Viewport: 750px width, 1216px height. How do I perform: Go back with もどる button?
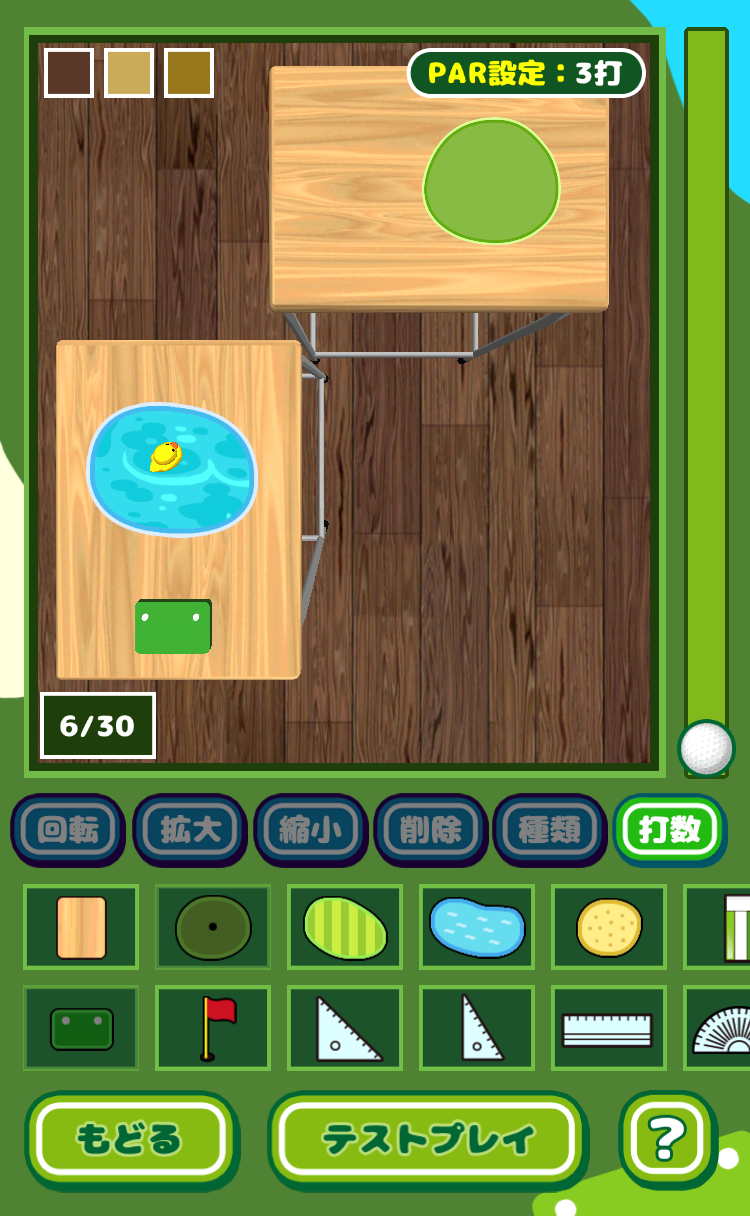130,1139
